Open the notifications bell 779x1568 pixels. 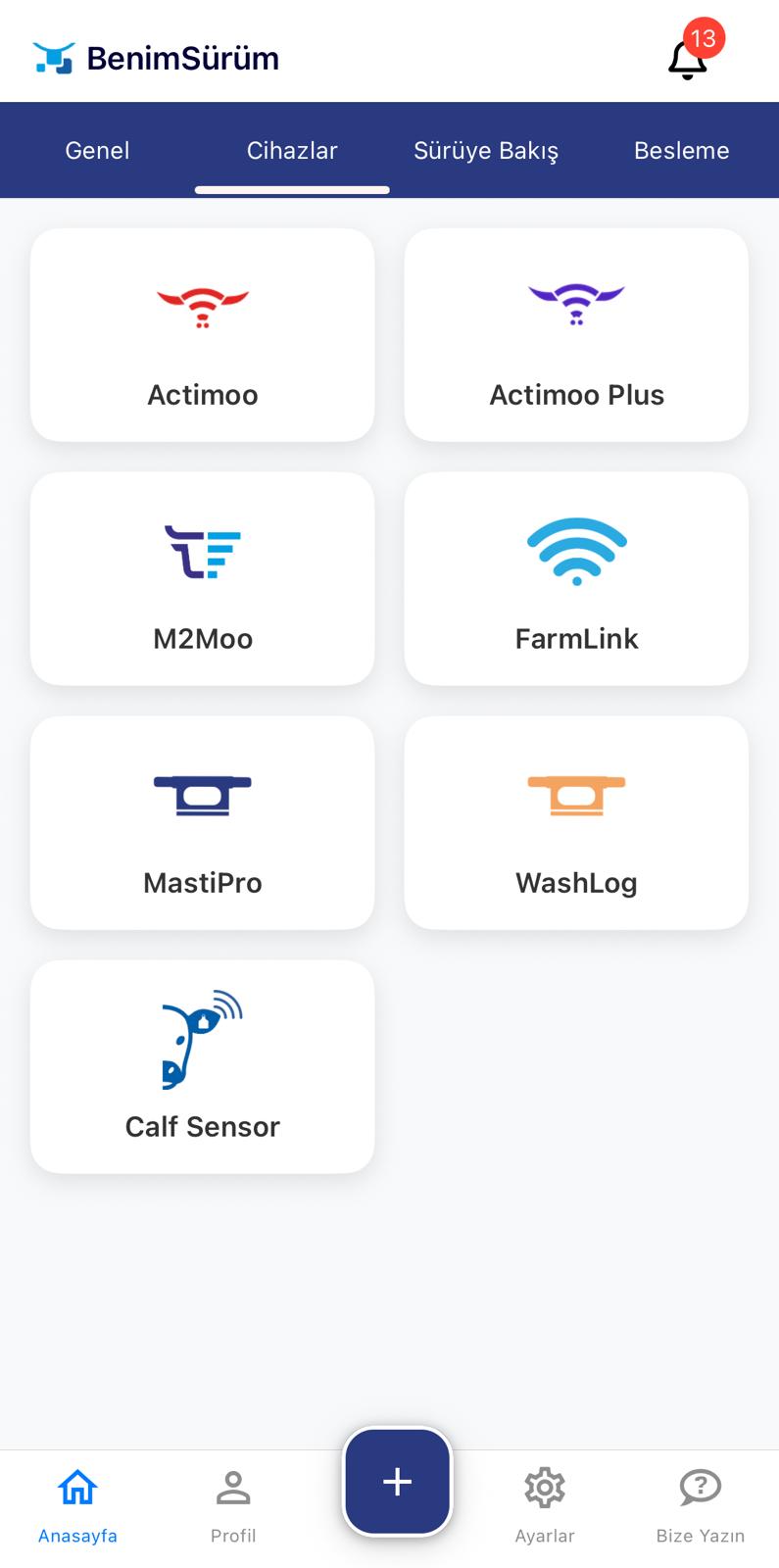[x=688, y=59]
